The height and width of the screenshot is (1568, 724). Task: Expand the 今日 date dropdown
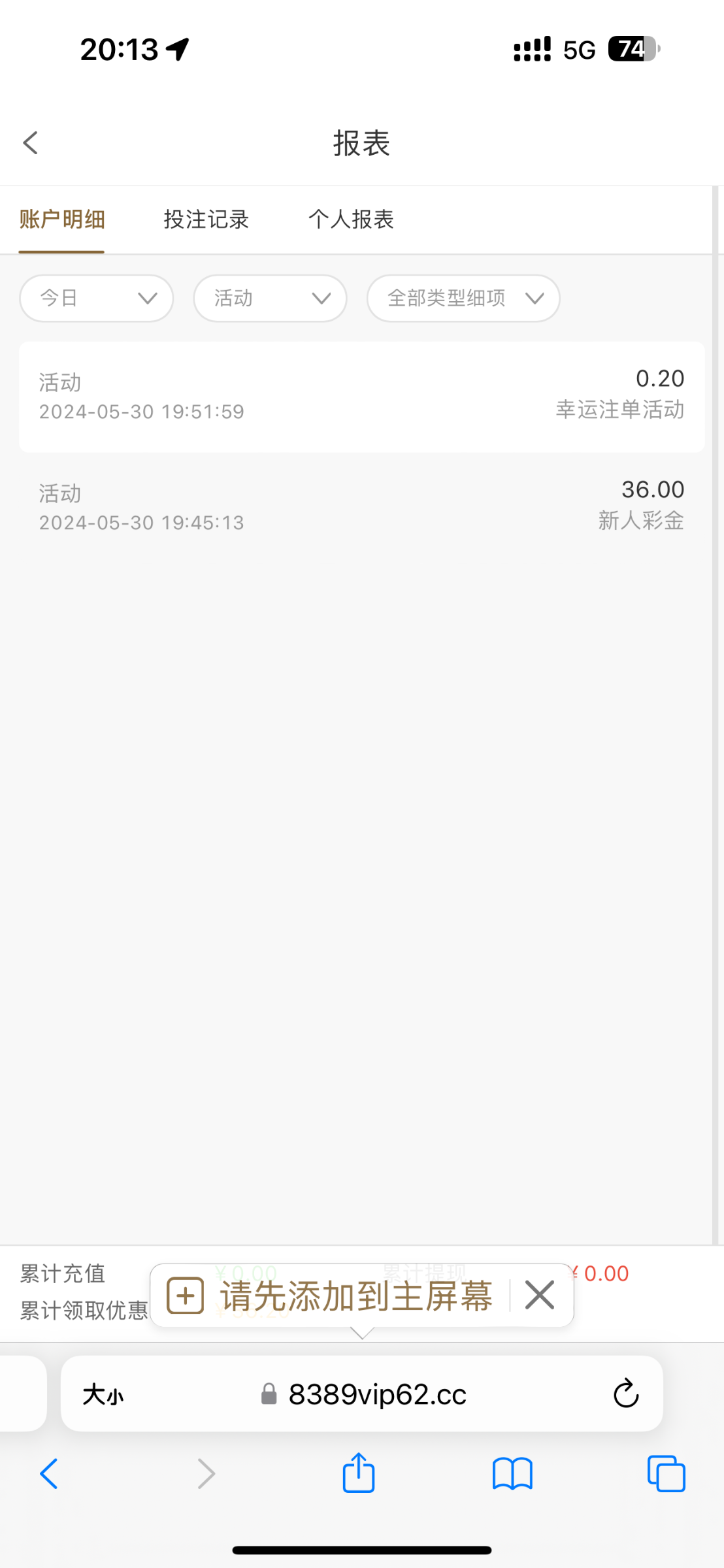(x=97, y=299)
